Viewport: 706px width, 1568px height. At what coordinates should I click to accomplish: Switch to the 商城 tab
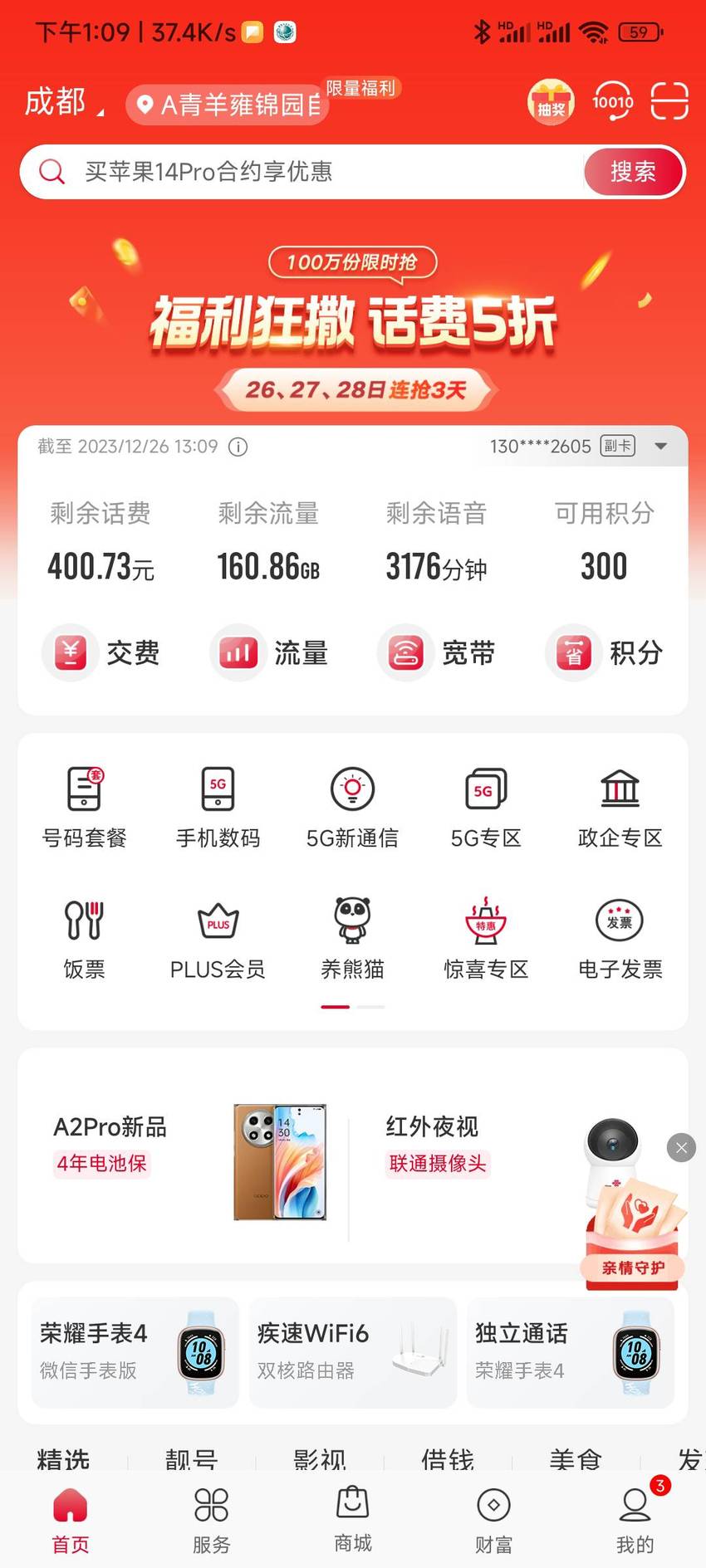(353, 1520)
